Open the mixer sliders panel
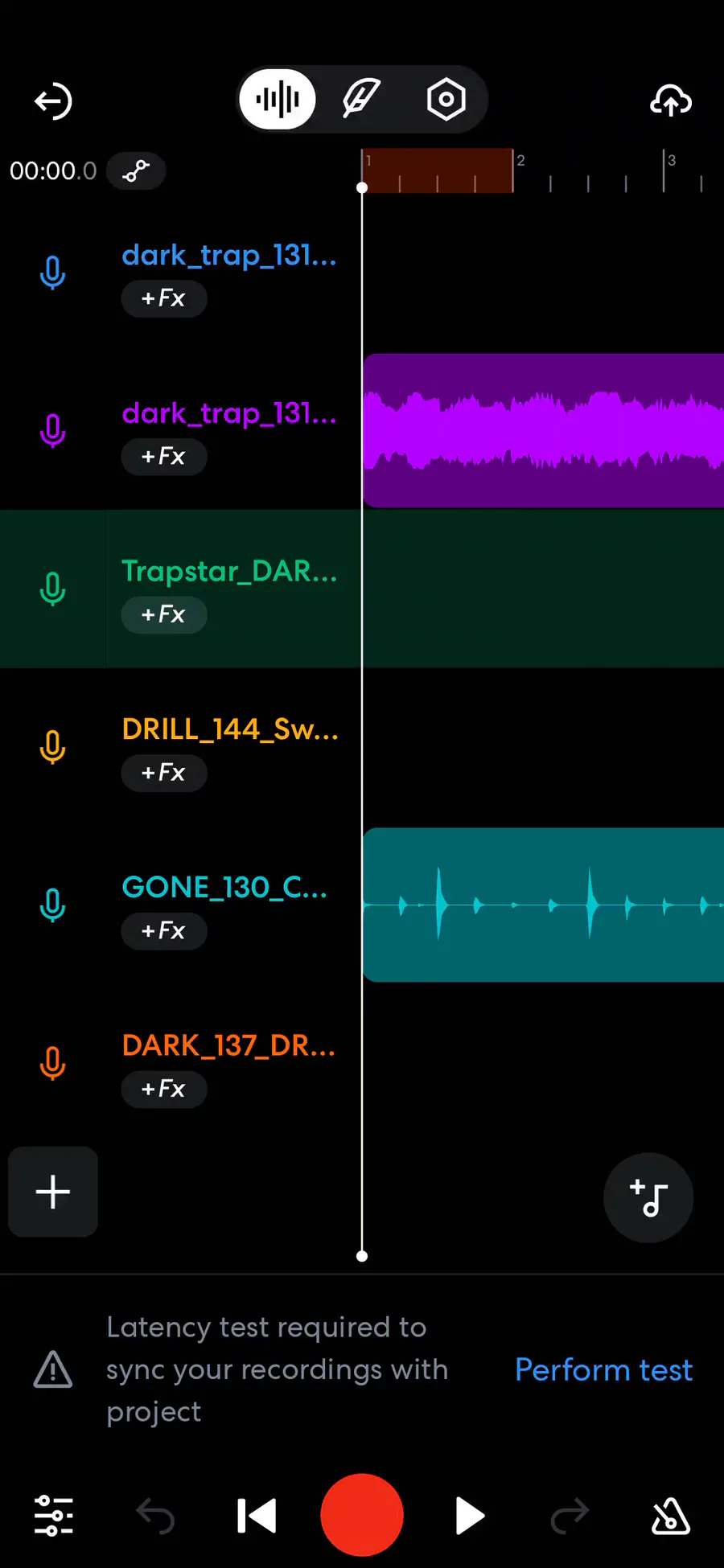724x1568 pixels. coord(54,1516)
